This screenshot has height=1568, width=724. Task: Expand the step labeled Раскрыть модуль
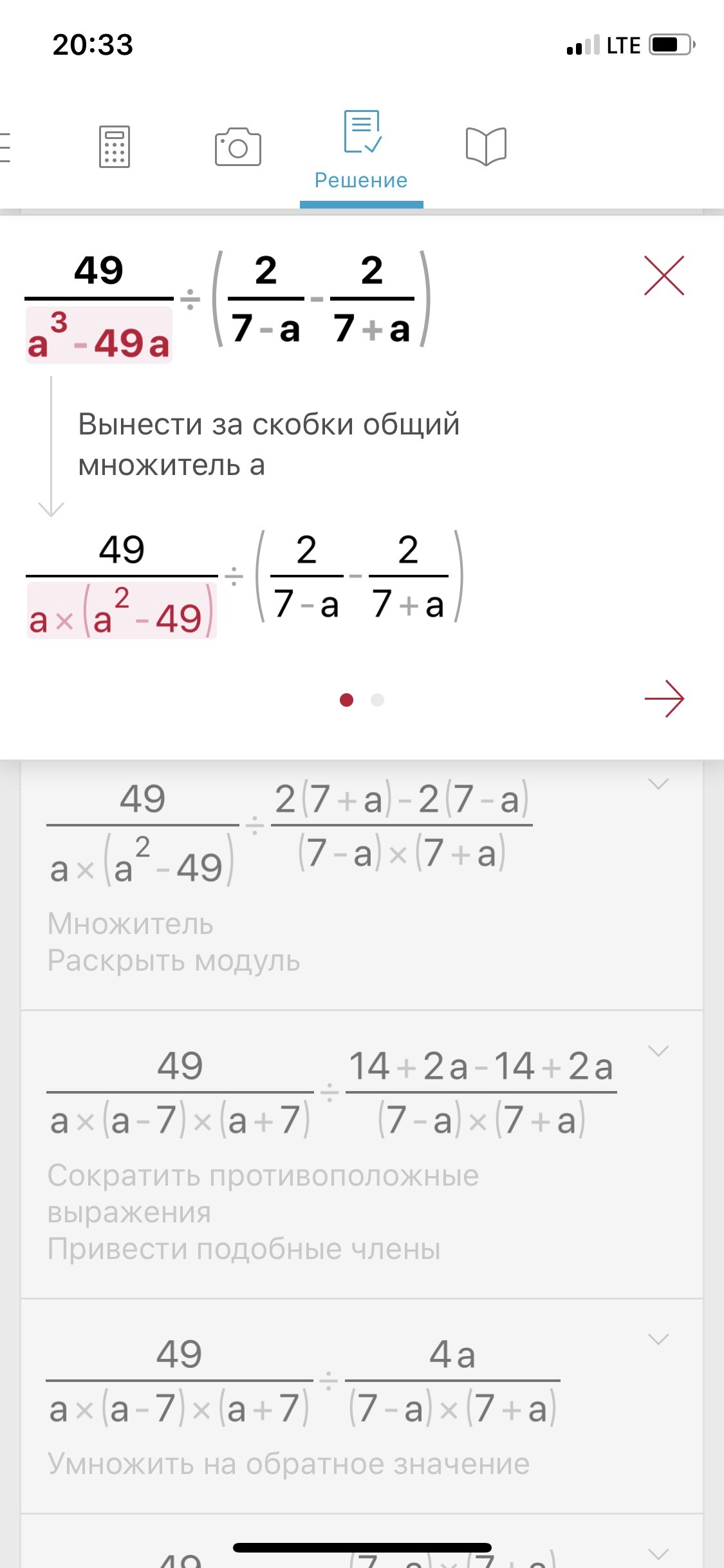point(658,784)
